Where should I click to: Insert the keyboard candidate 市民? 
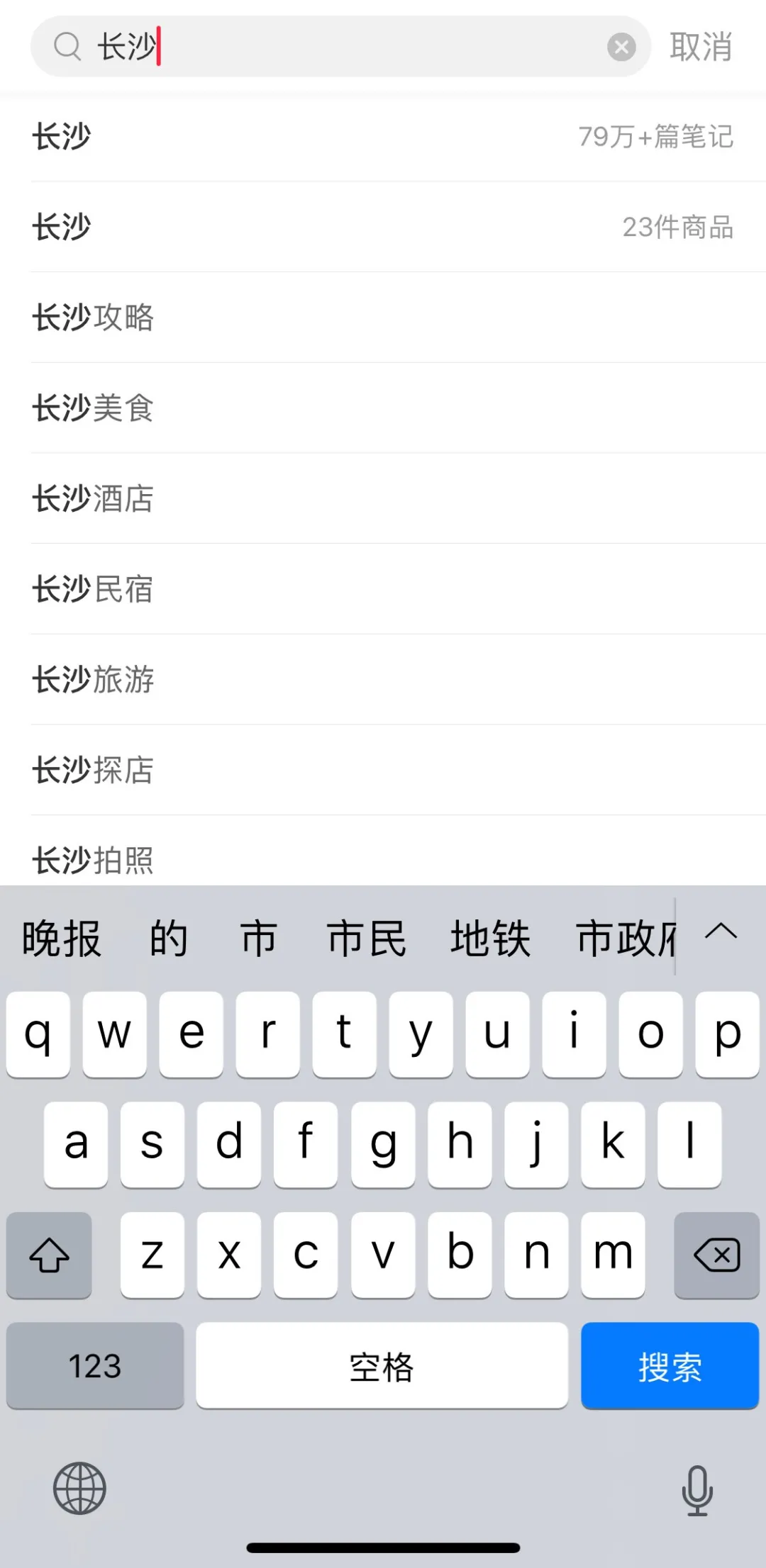366,939
